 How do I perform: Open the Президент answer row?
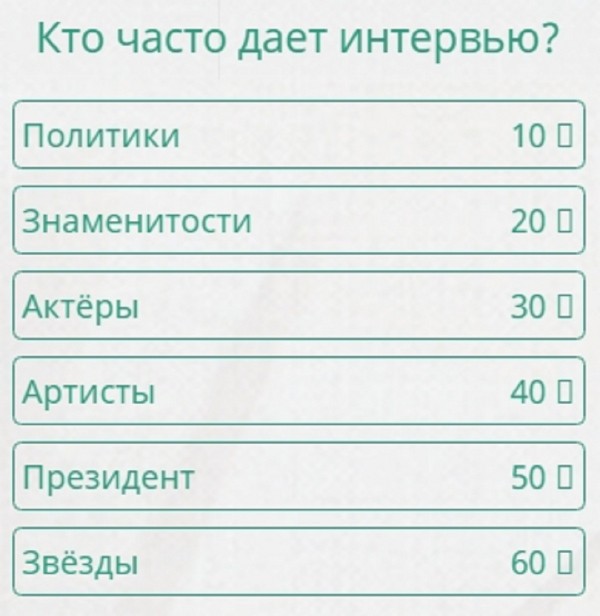299,477
